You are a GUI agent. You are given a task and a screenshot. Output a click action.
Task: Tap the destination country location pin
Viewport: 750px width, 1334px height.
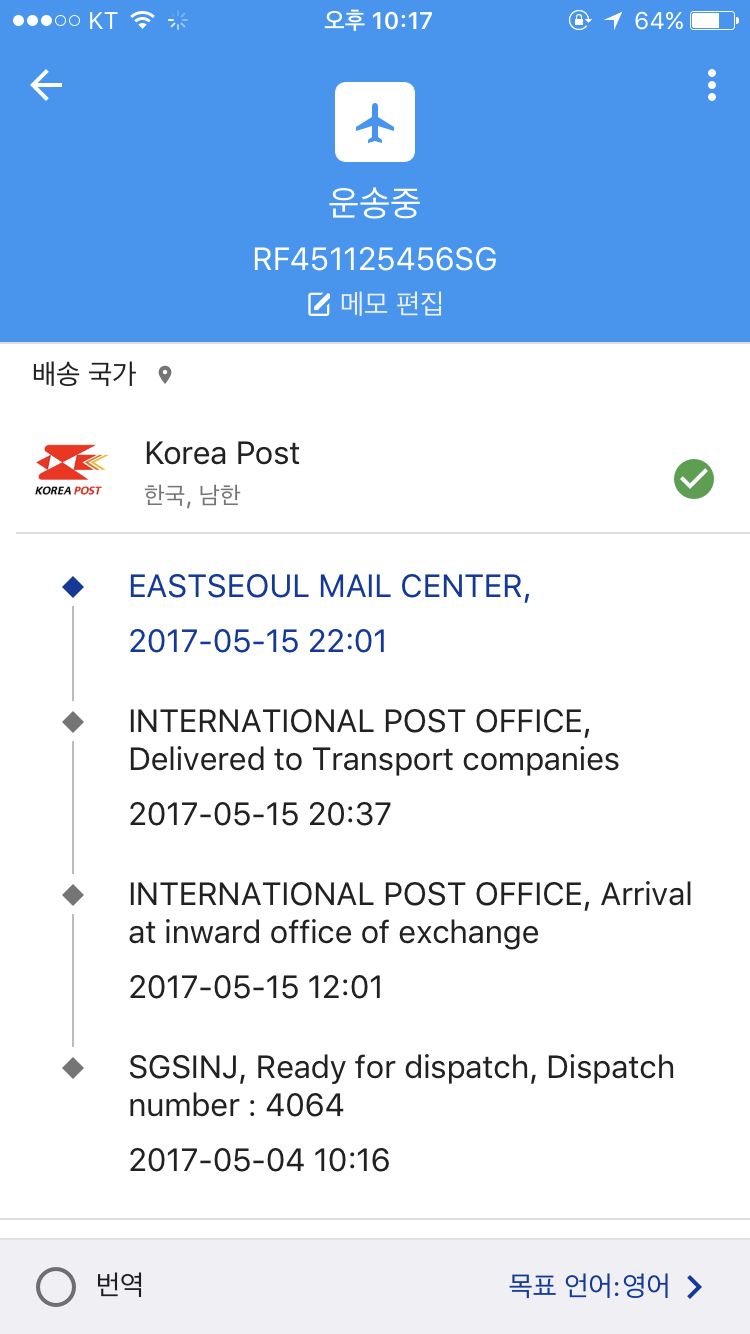165,375
